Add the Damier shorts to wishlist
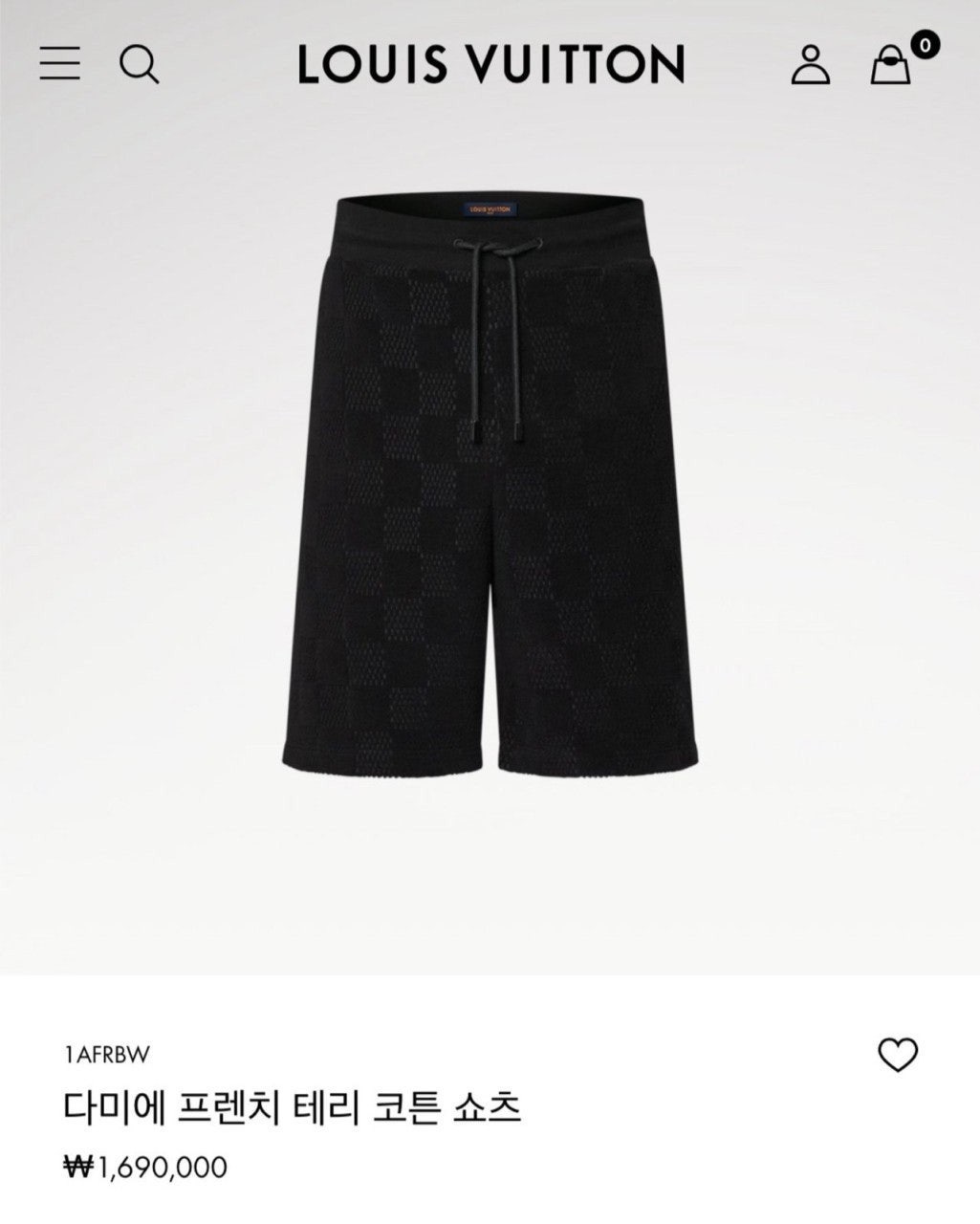980x1224 pixels. click(x=897, y=1055)
